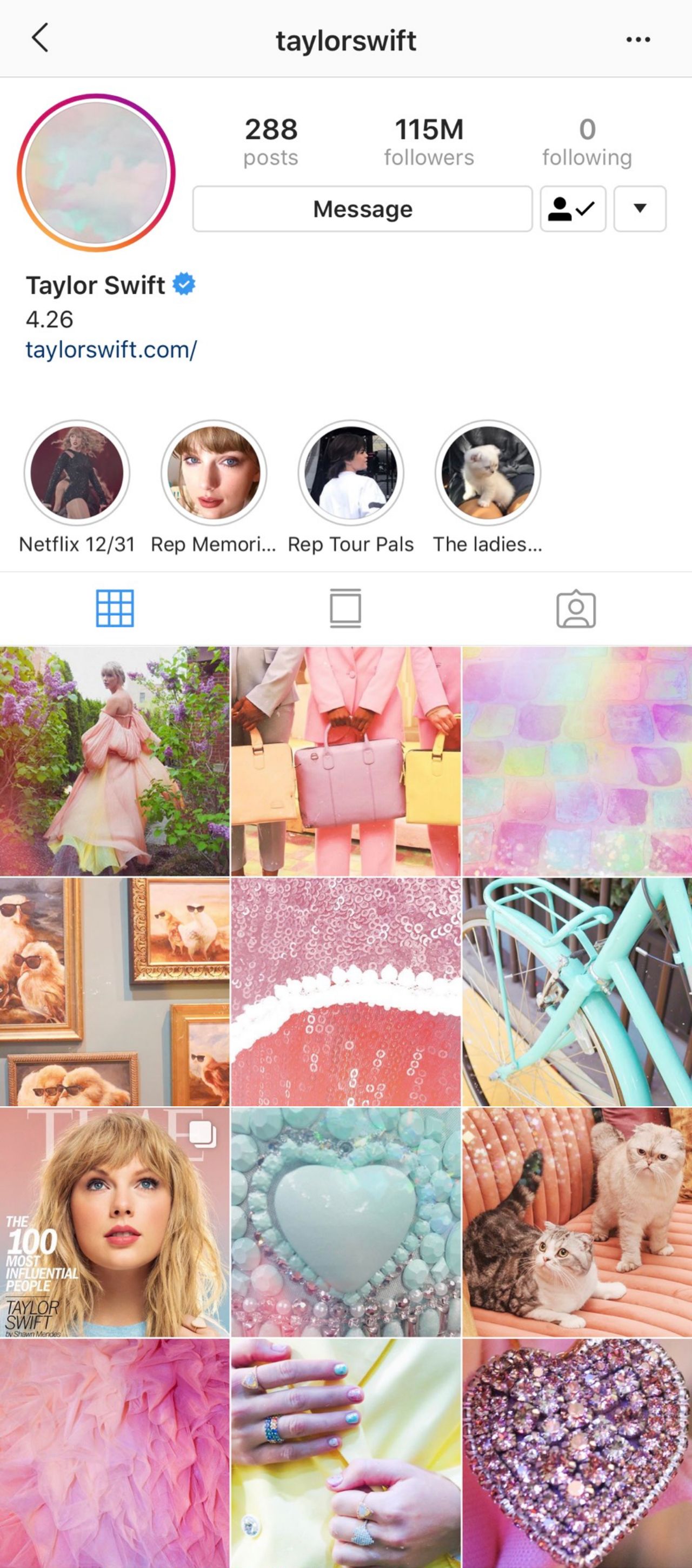Open the post with the peach gown in the garden
Viewport: 692px width, 1568px height.
pos(115,761)
